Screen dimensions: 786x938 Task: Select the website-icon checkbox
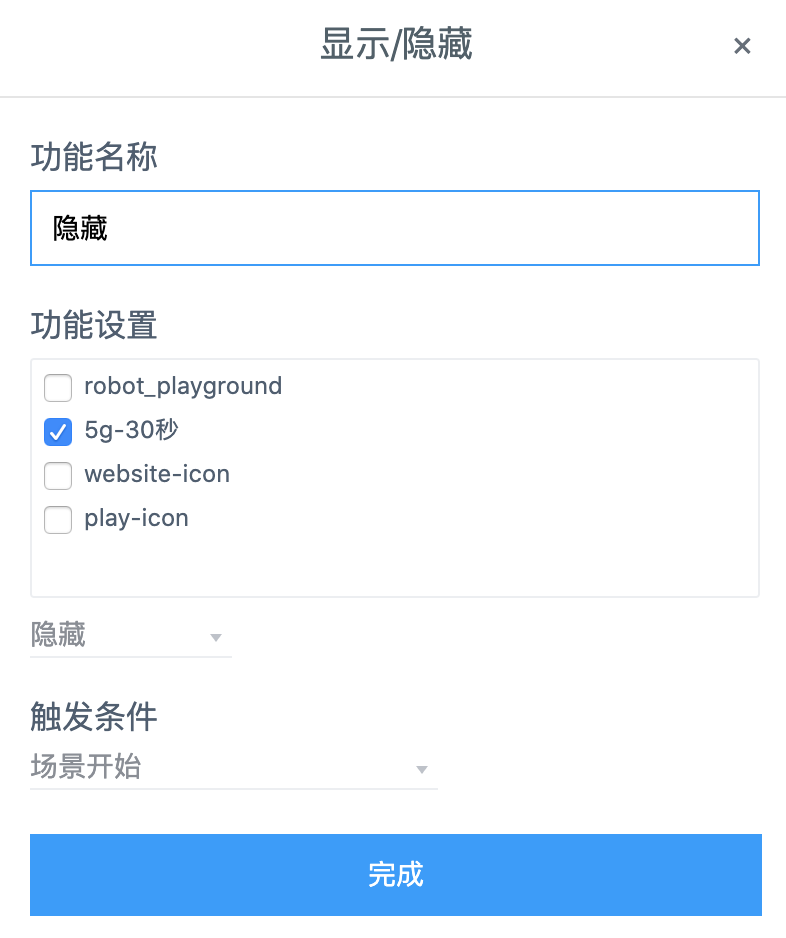click(58, 475)
